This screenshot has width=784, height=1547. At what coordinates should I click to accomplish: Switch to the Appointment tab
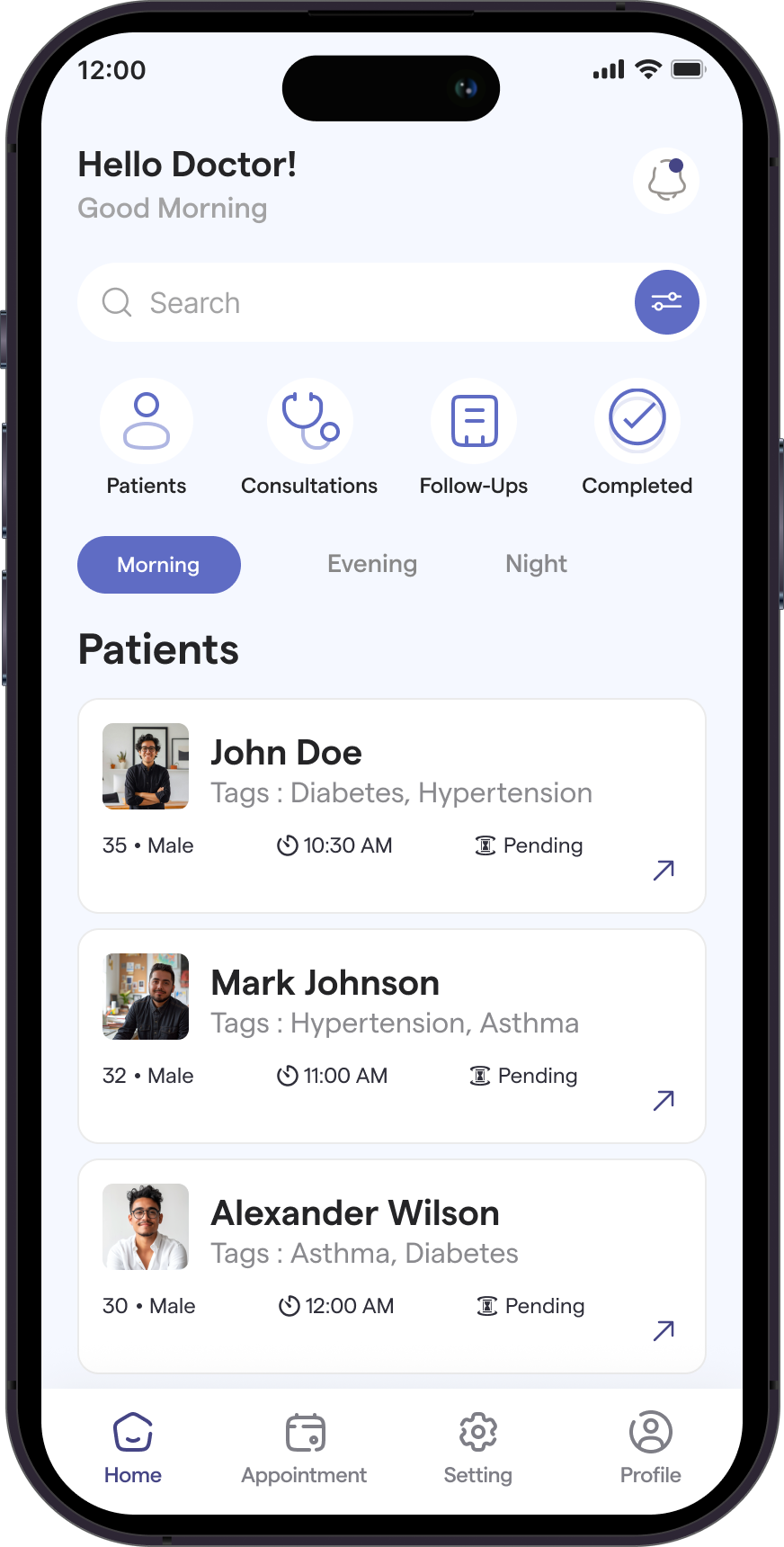(304, 1447)
